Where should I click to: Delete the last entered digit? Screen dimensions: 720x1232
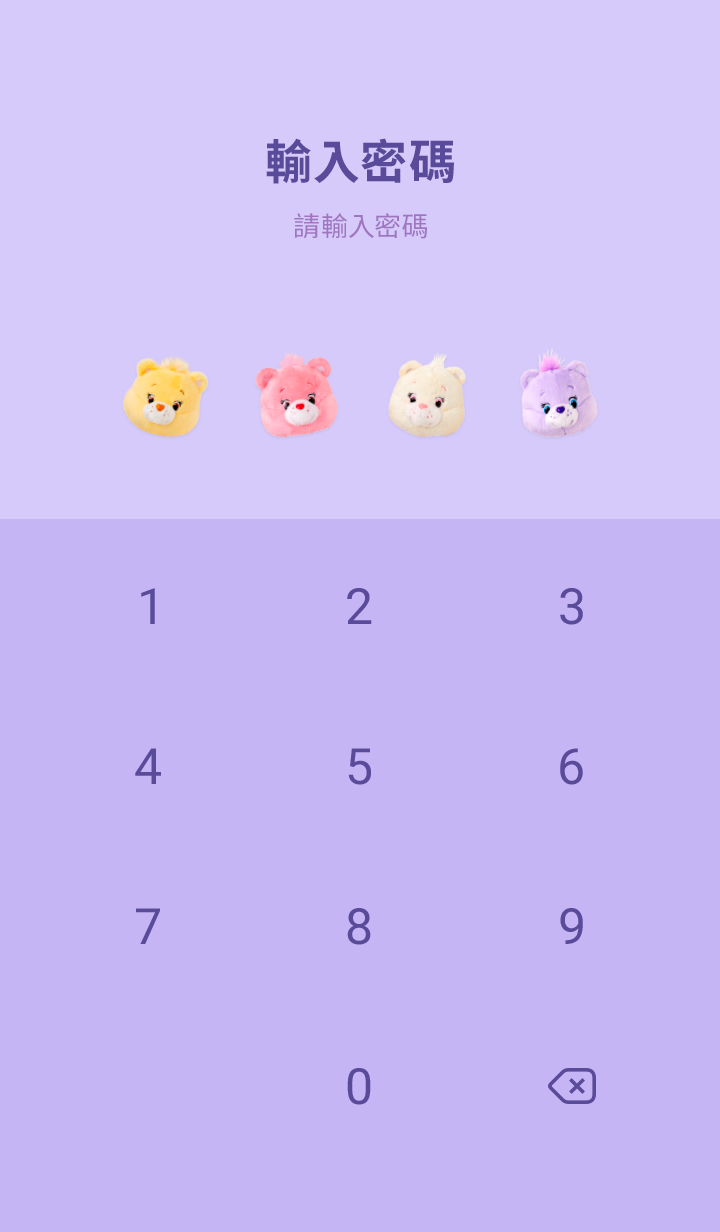(572, 1086)
